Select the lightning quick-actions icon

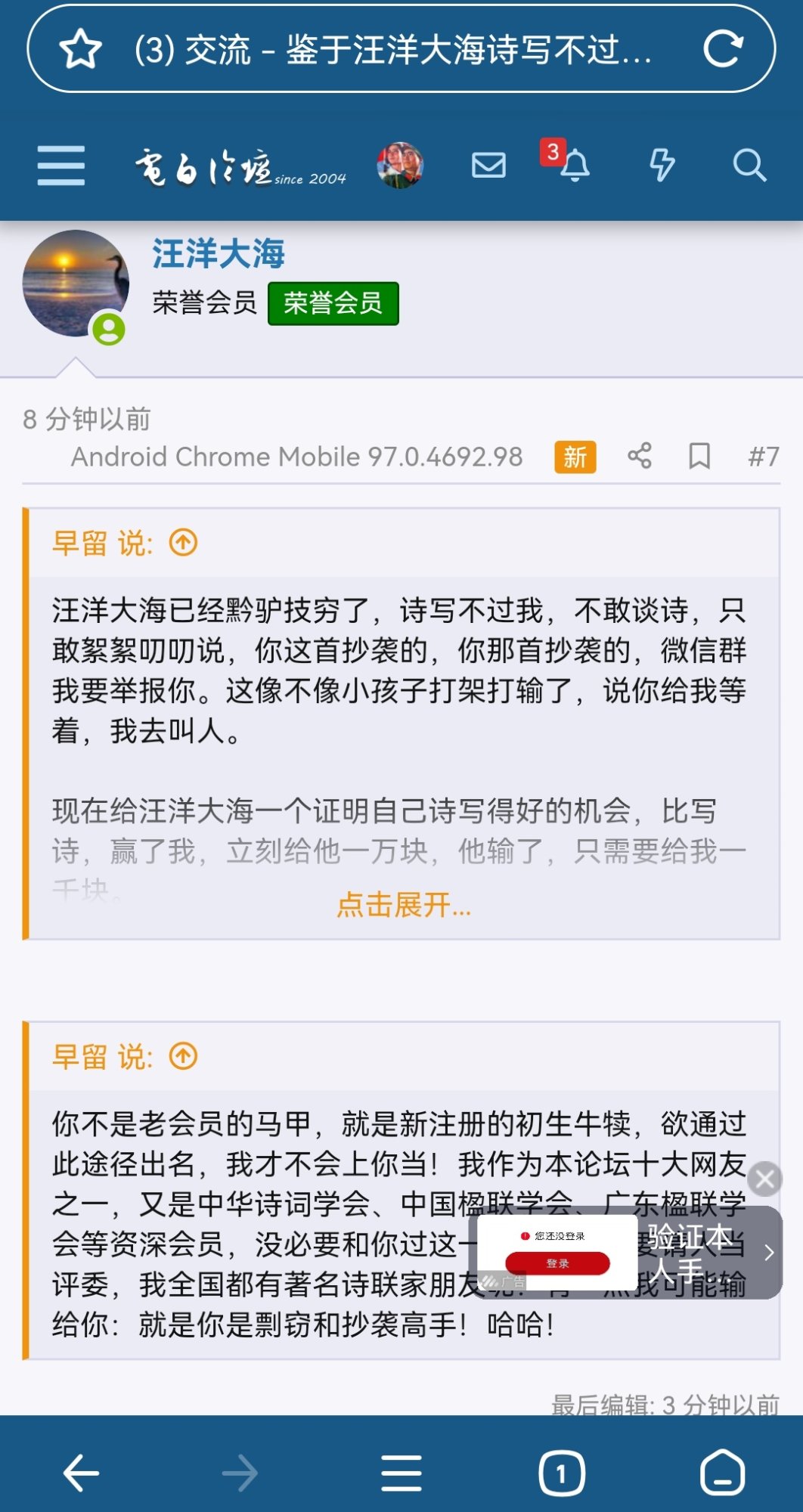[x=661, y=165]
